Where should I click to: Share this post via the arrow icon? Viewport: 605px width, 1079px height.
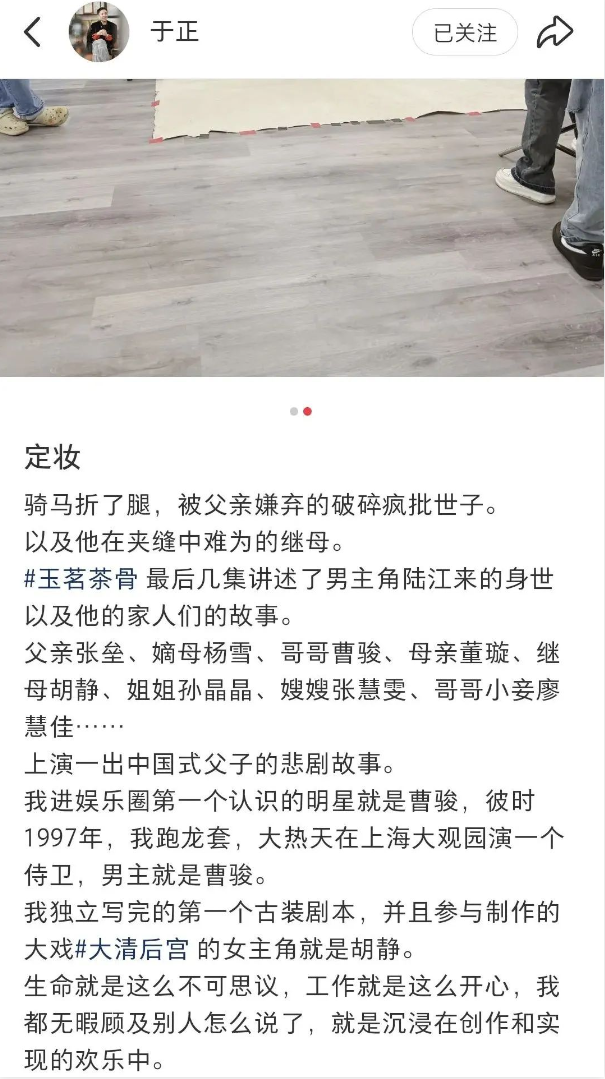click(555, 32)
